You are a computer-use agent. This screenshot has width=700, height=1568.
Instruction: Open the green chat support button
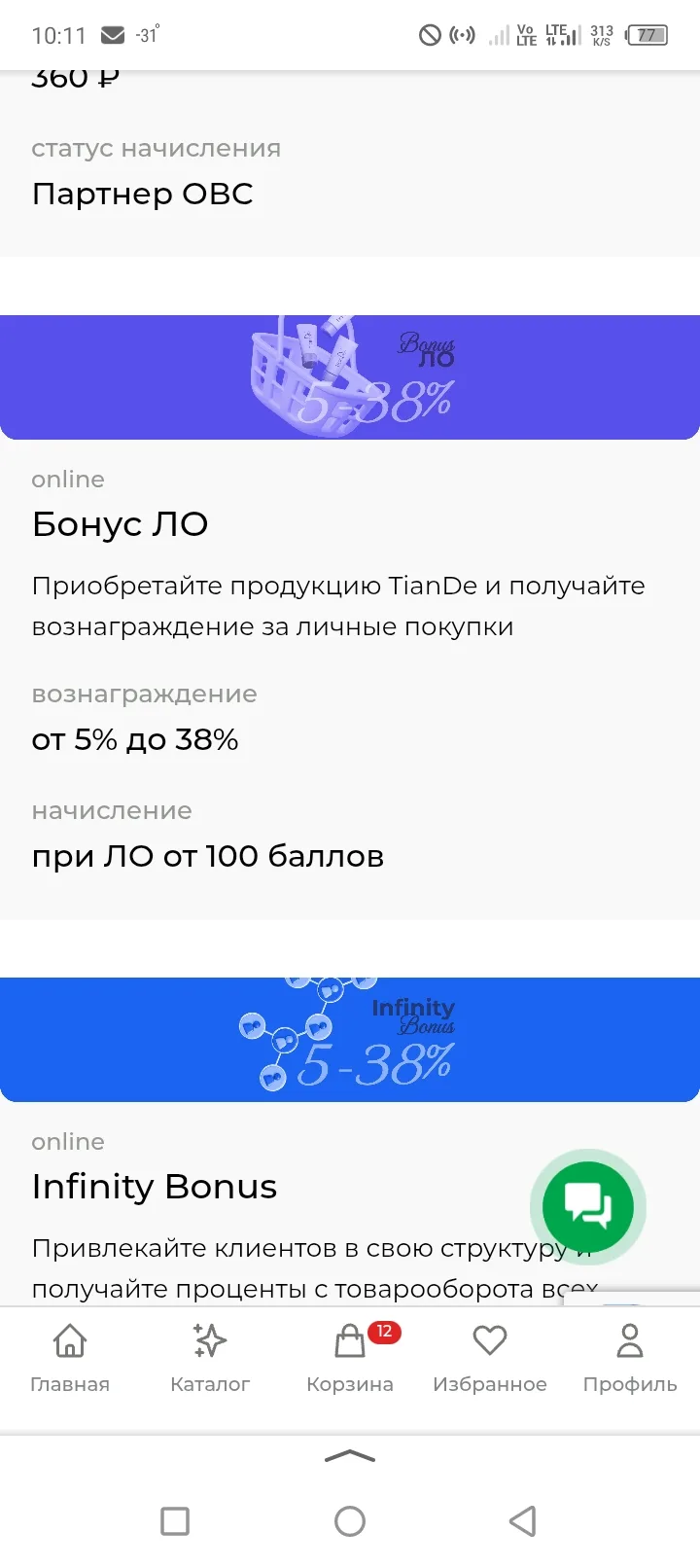click(x=587, y=1207)
